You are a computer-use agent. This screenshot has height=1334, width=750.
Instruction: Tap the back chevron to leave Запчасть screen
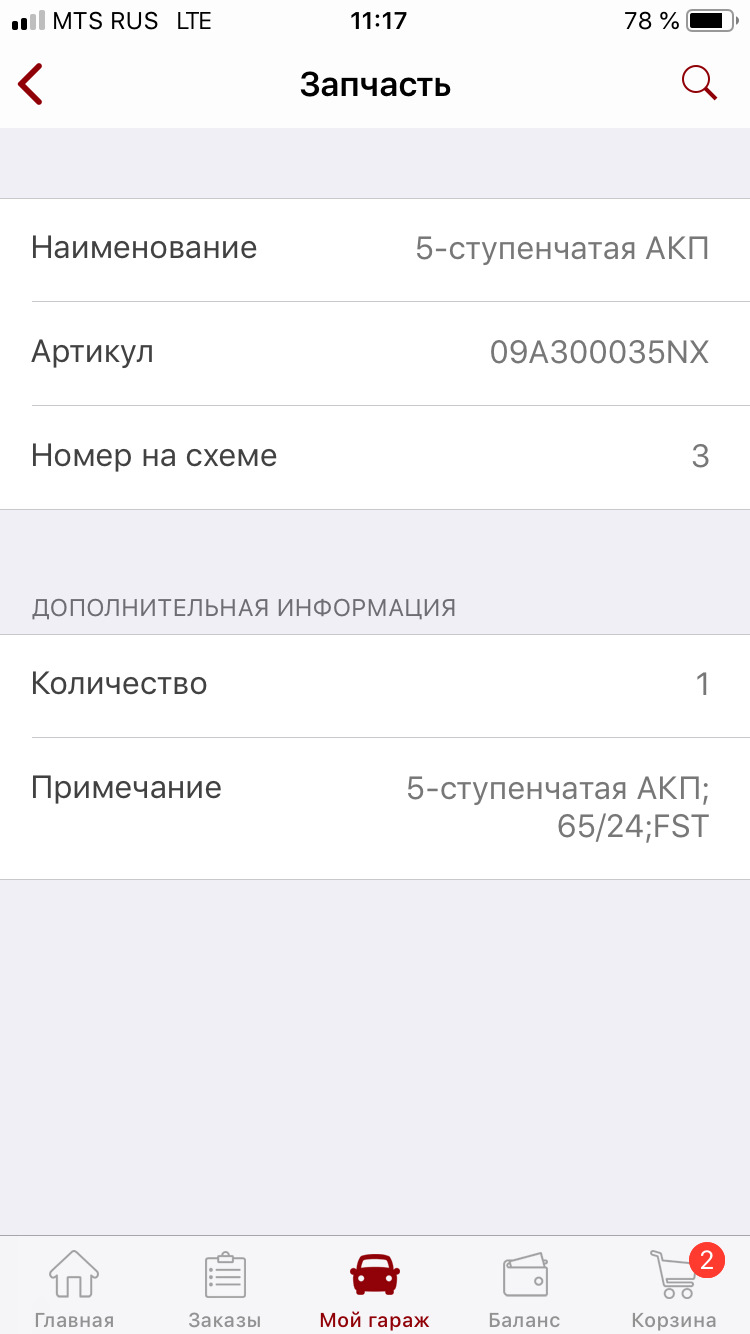(x=30, y=84)
